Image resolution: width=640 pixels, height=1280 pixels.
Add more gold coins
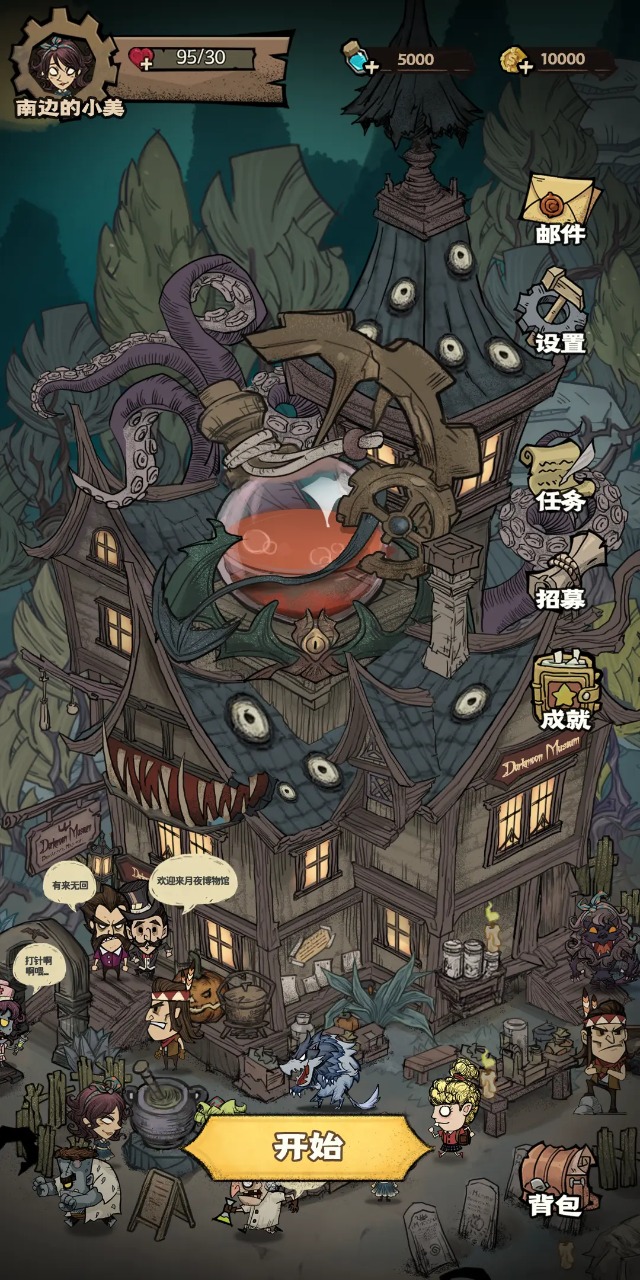524,67
